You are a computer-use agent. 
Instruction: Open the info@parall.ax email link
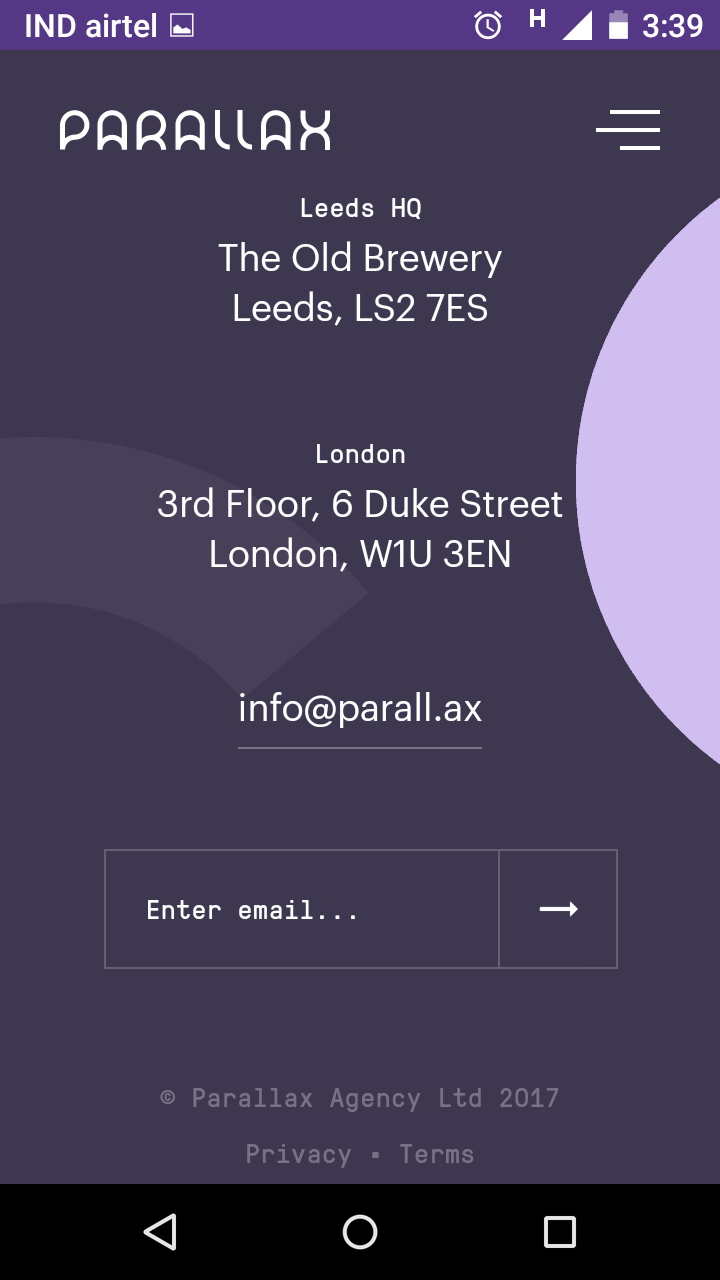click(360, 709)
